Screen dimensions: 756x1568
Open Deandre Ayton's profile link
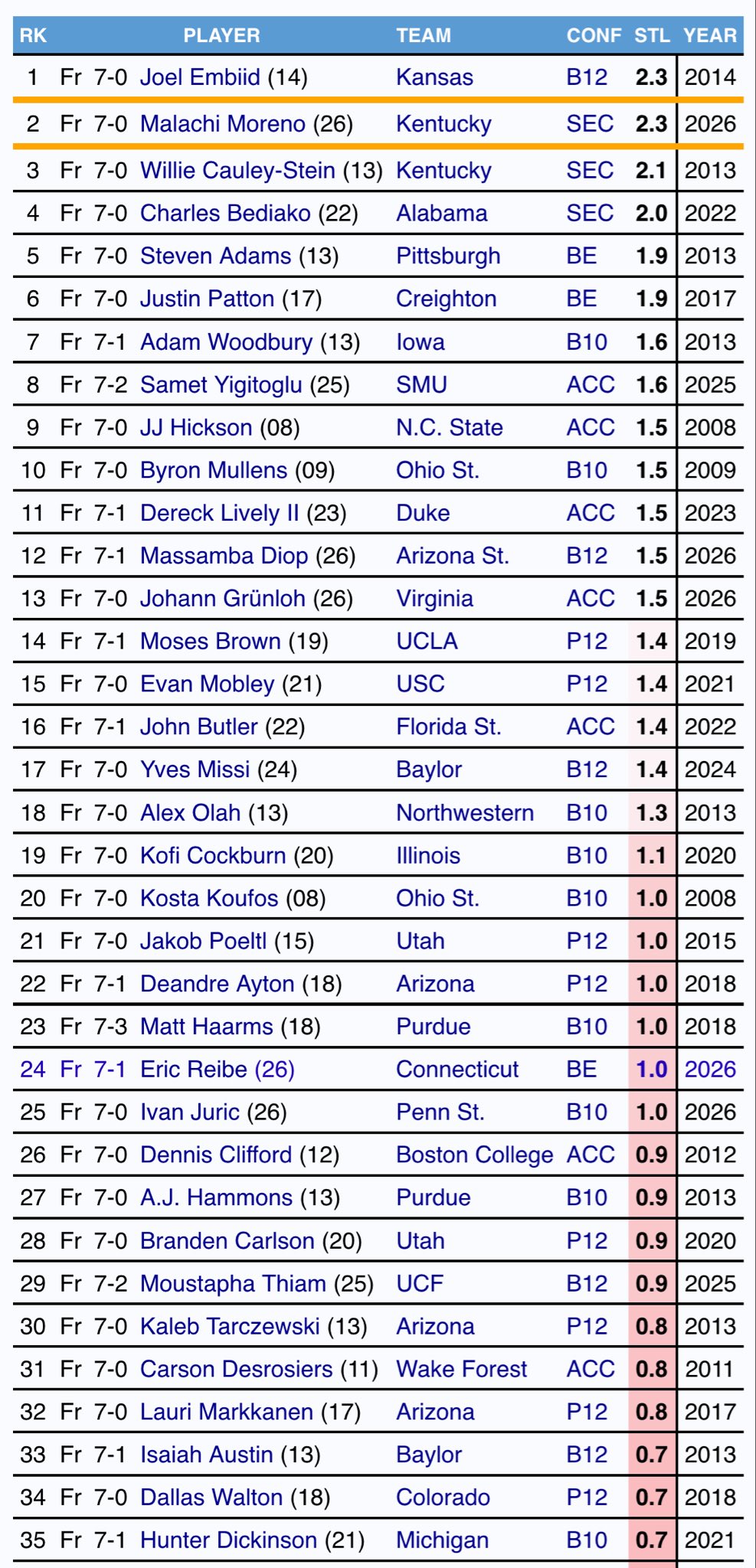[x=217, y=983]
